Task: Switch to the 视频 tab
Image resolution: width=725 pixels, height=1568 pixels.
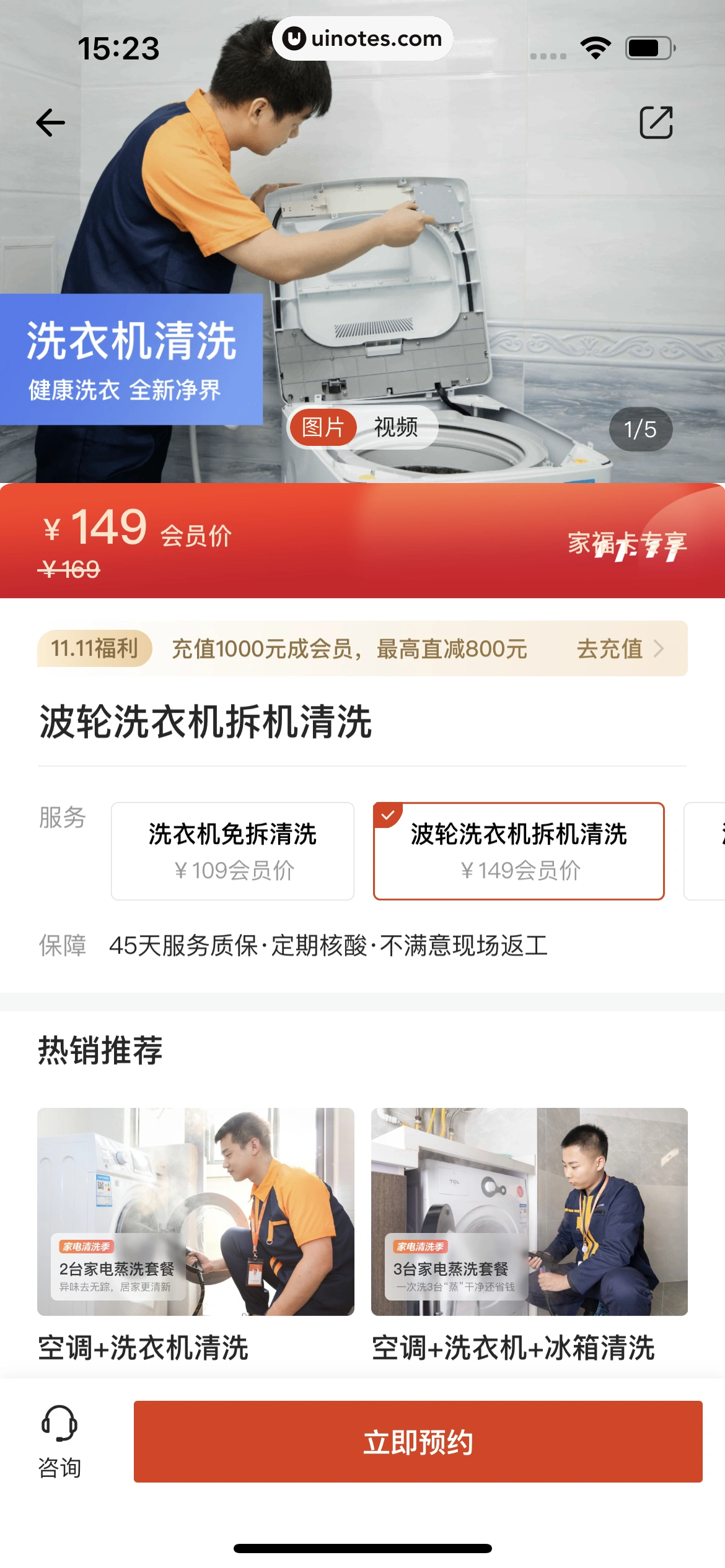Action: click(x=398, y=427)
